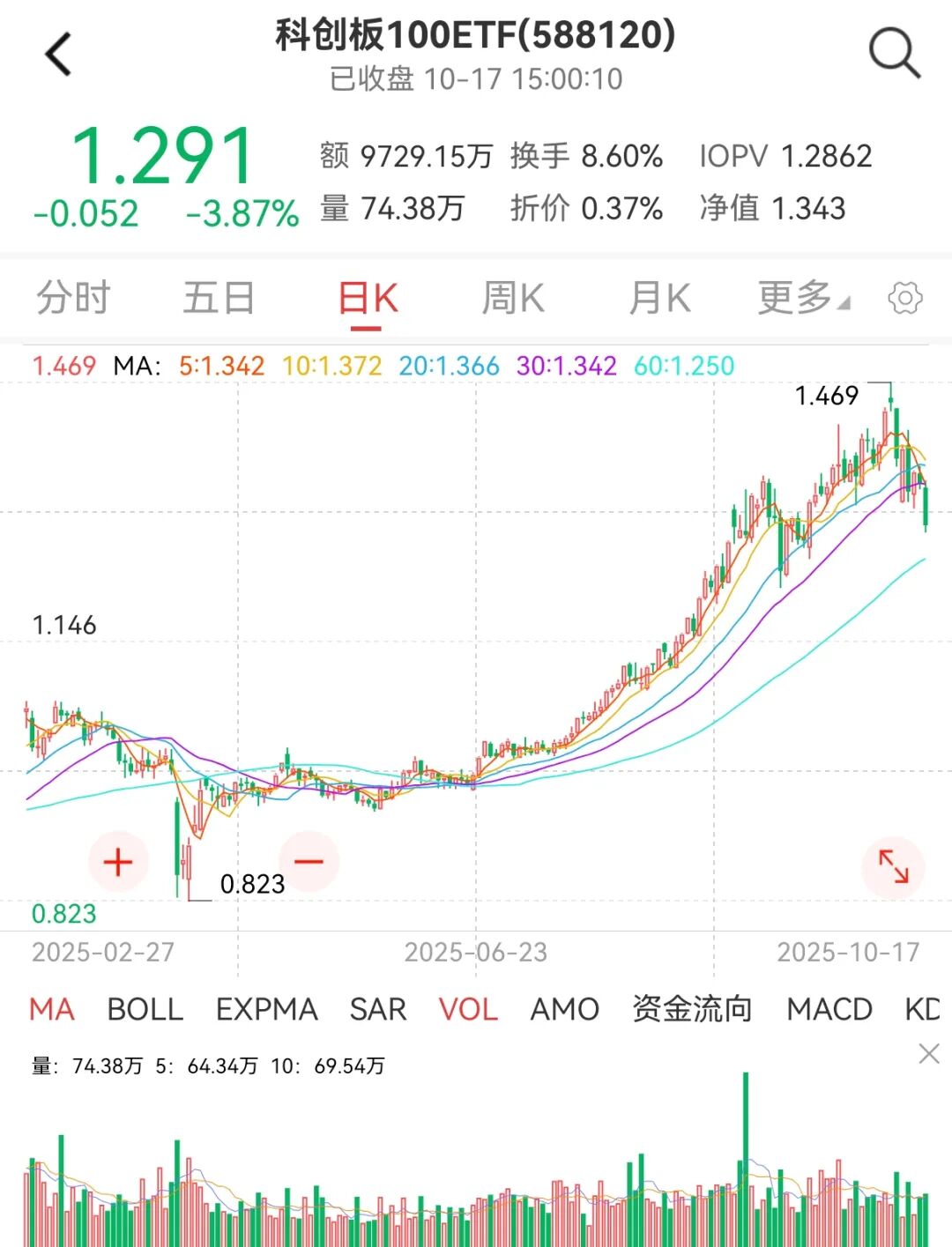Show the AMO sub-chart
Screen dimensions: 952x1247
[x=564, y=1009]
